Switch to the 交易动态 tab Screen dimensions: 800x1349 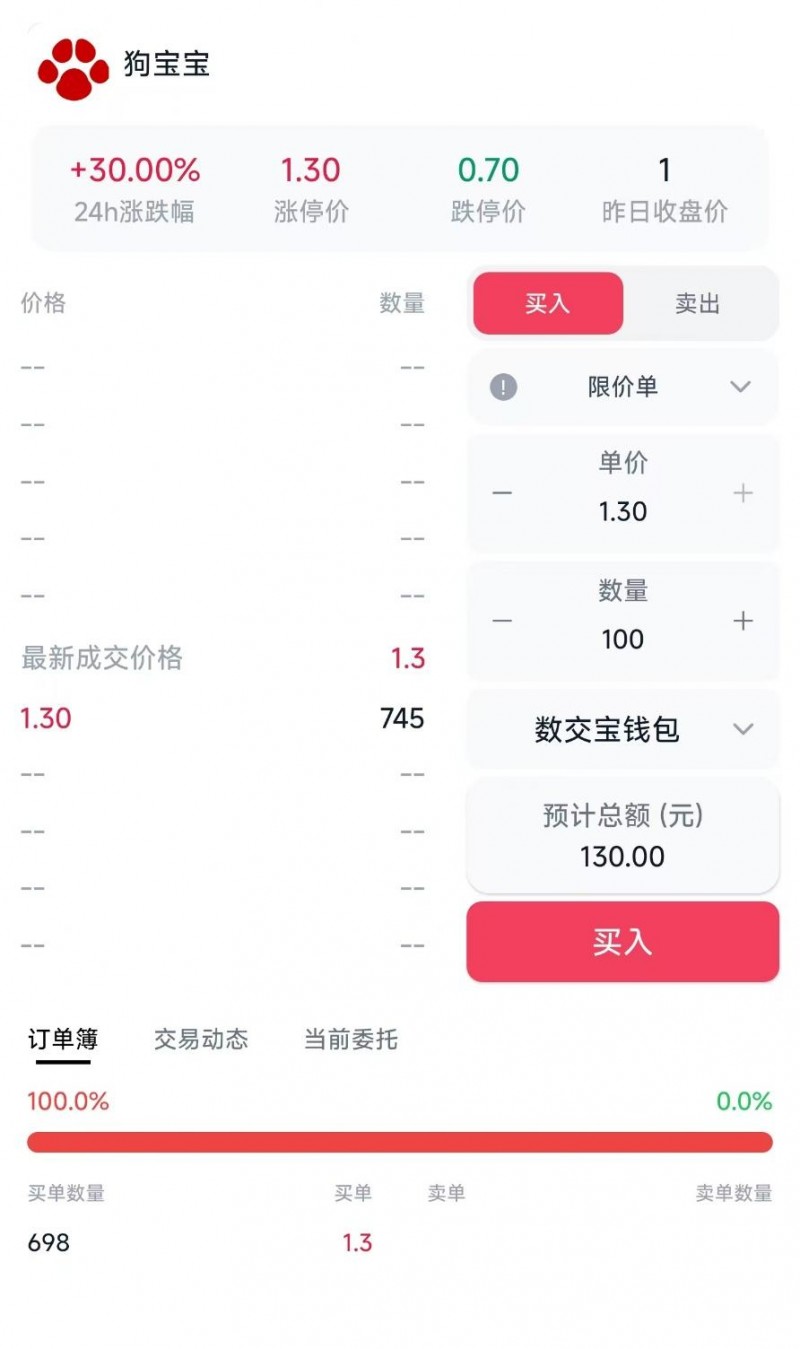pyautogui.click(x=201, y=1039)
